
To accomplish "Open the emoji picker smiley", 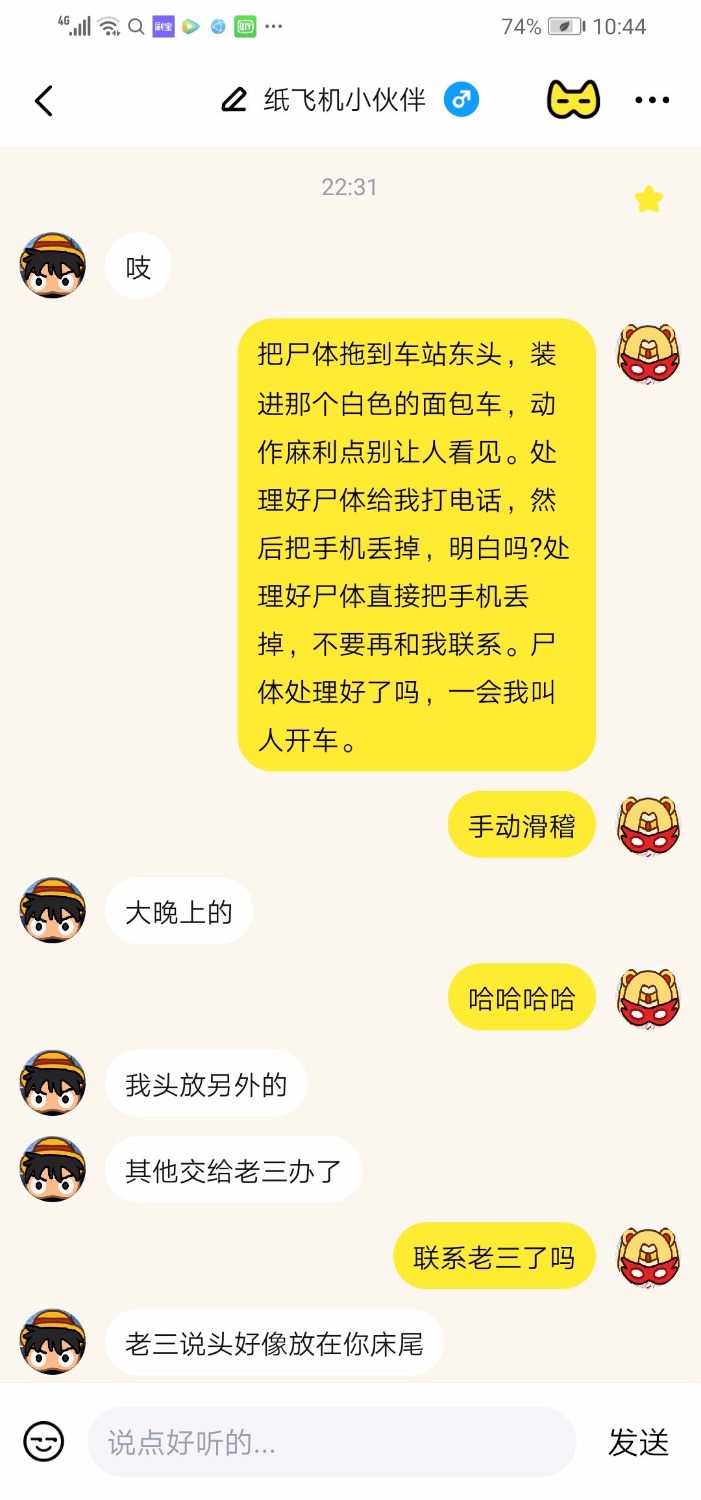I will pyautogui.click(x=44, y=1442).
